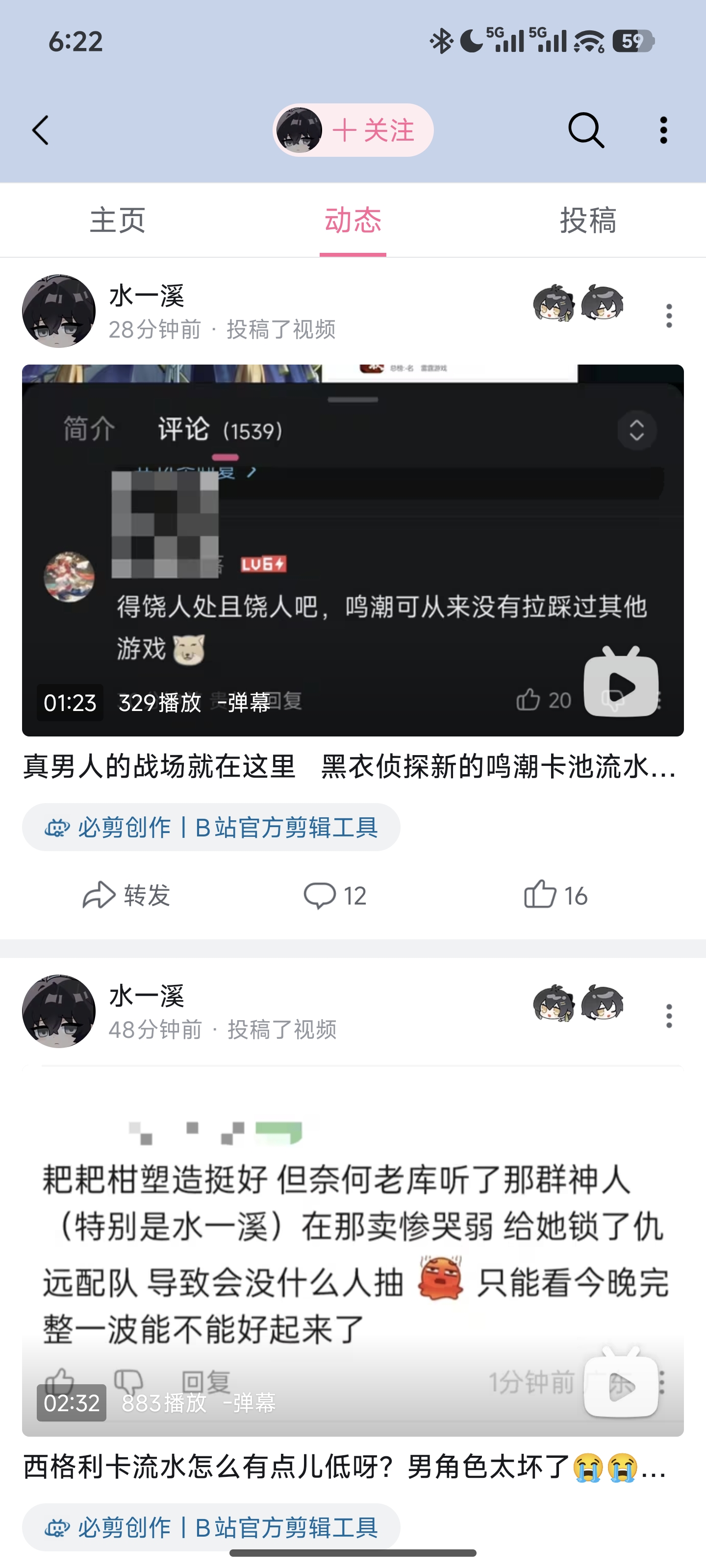The height and width of the screenshot is (1568, 706).
Task: Open the video titled 西格利卡流水怎么有点儿低呀
Action: (344, 1467)
